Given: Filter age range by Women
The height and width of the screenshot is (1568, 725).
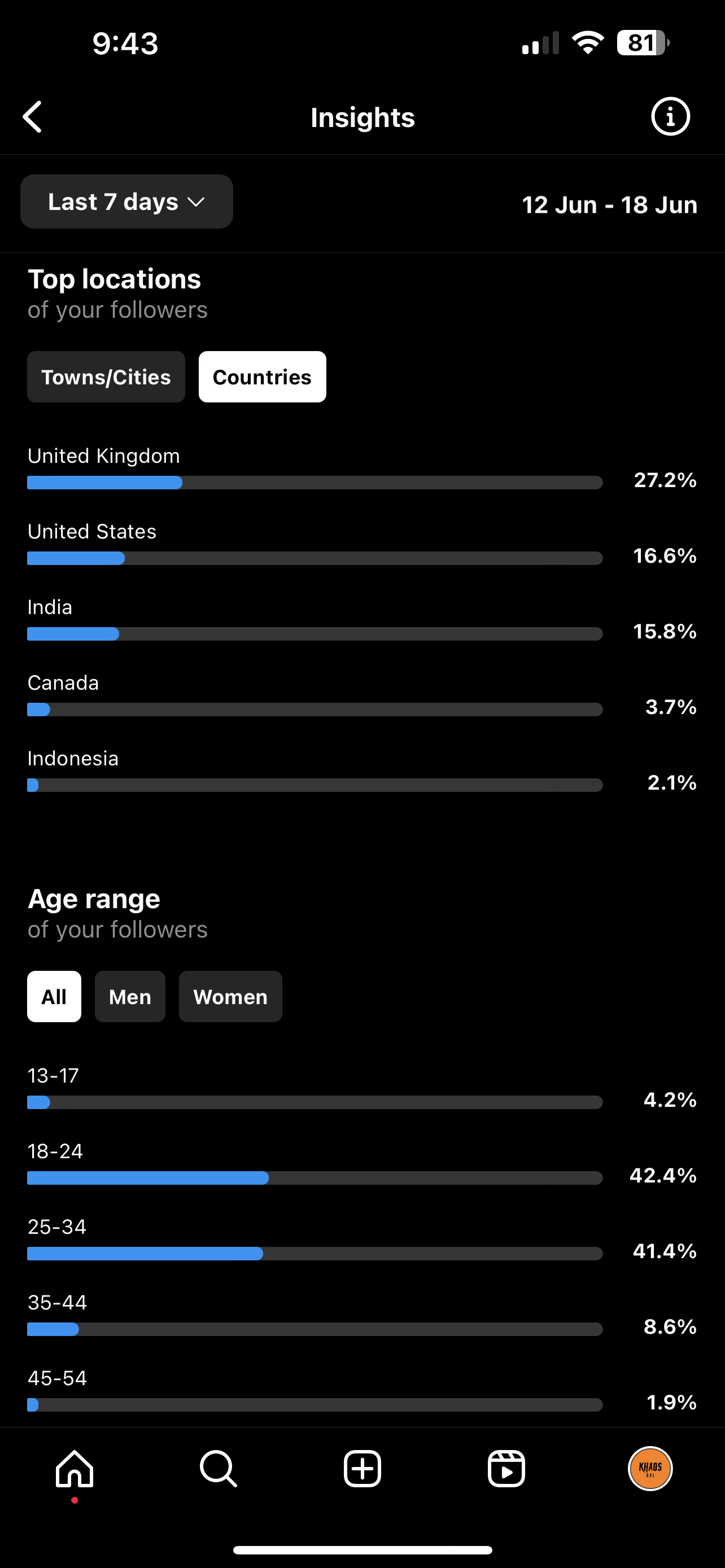Looking at the screenshot, I should click(231, 996).
